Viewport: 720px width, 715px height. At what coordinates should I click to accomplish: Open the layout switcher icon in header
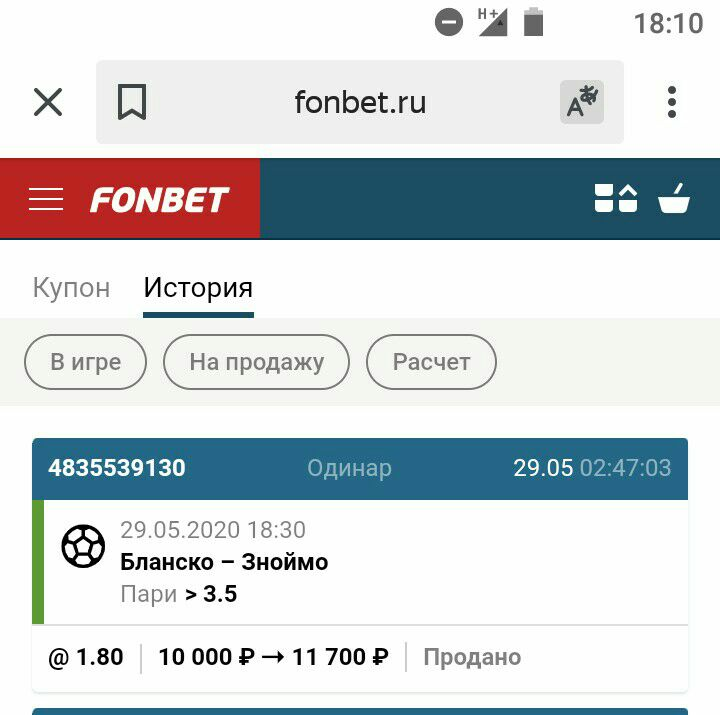click(x=615, y=199)
